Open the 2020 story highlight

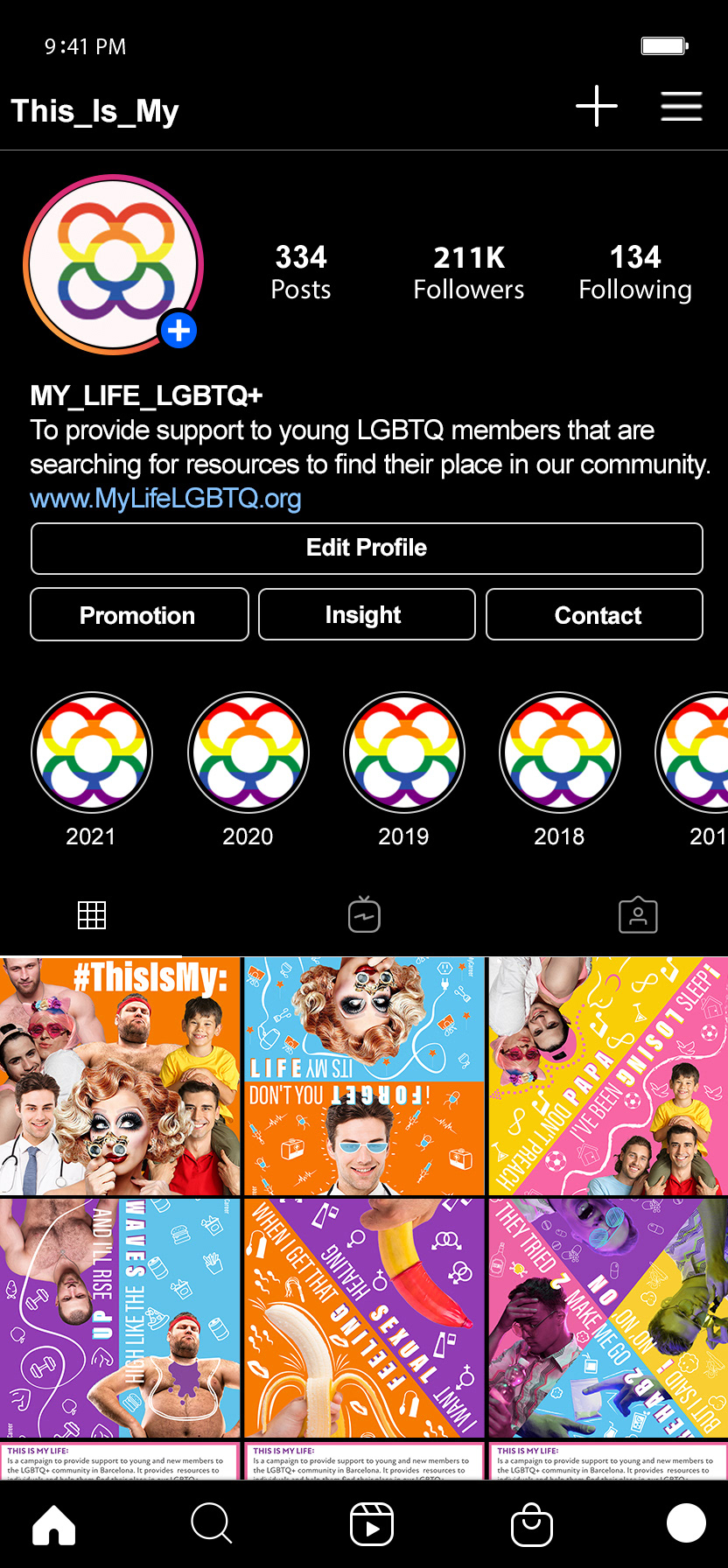(248, 752)
